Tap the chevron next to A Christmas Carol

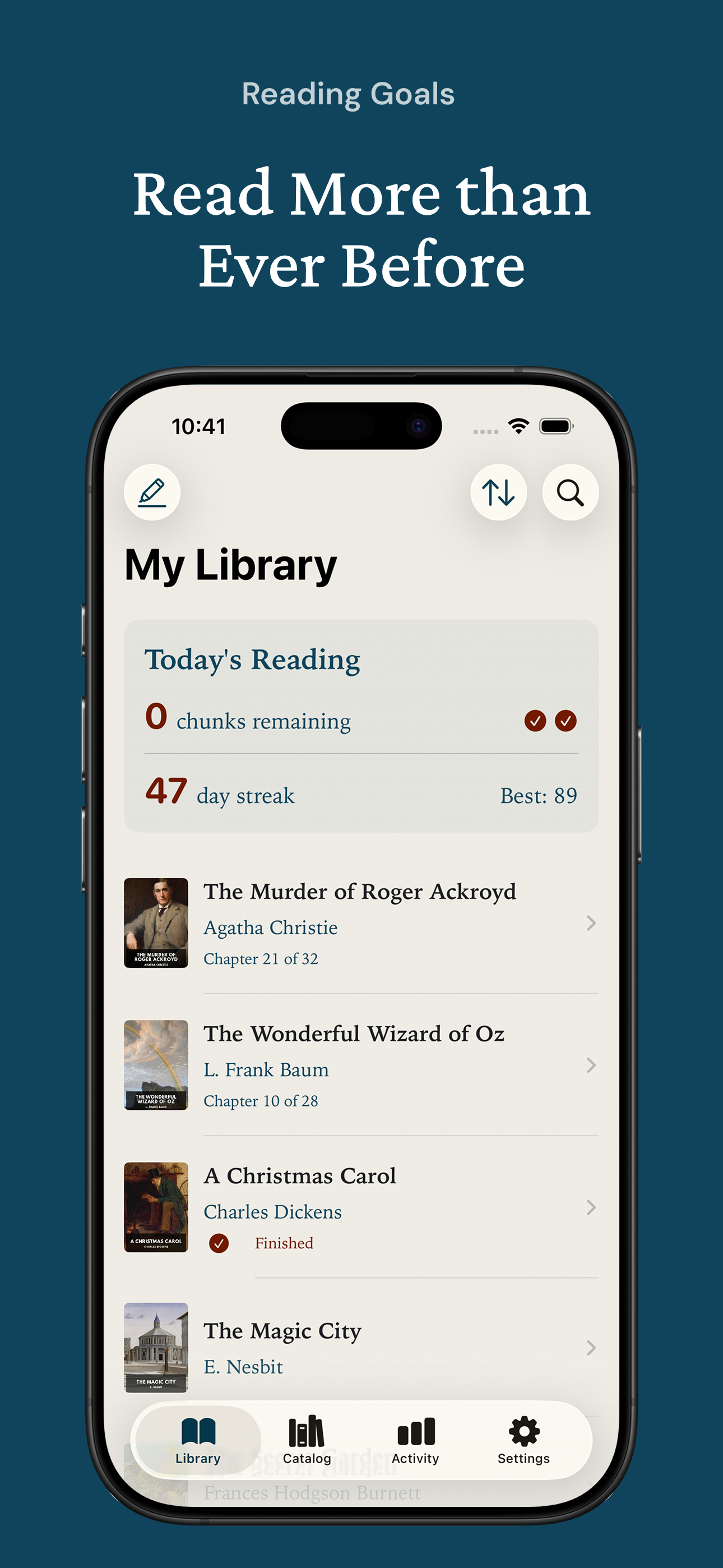coord(591,1209)
